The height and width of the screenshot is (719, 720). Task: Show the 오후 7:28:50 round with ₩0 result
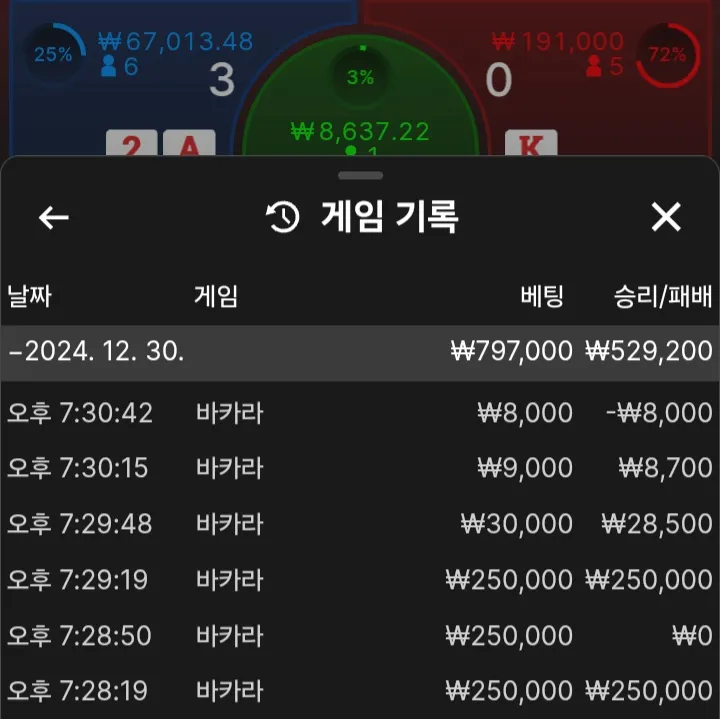pos(360,635)
